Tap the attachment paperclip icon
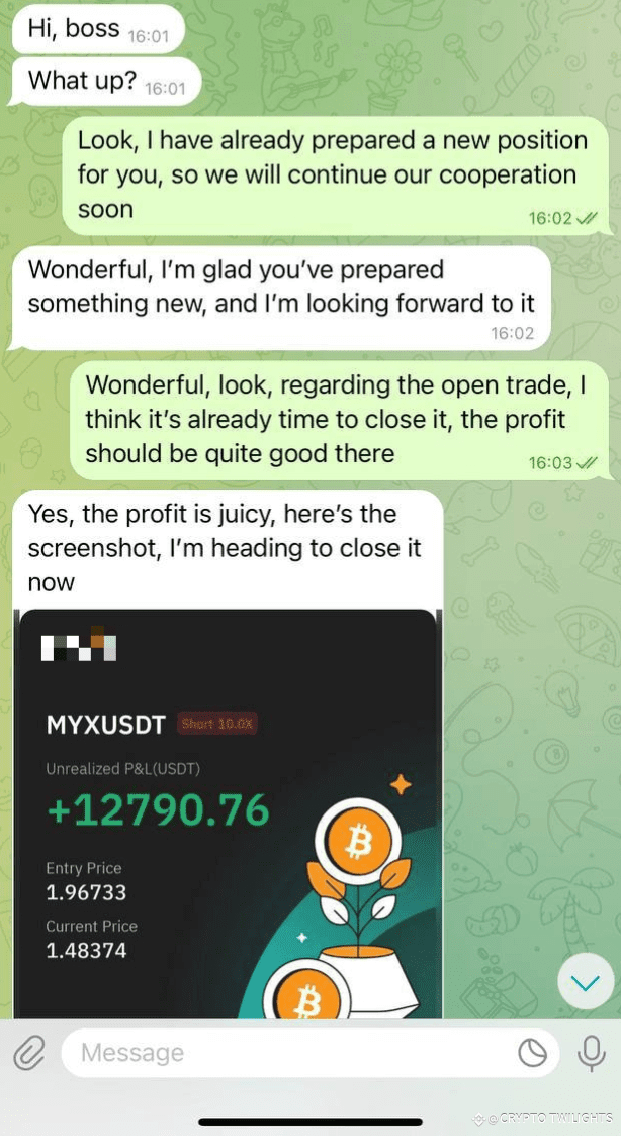The image size is (621, 1136). coord(29,1053)
